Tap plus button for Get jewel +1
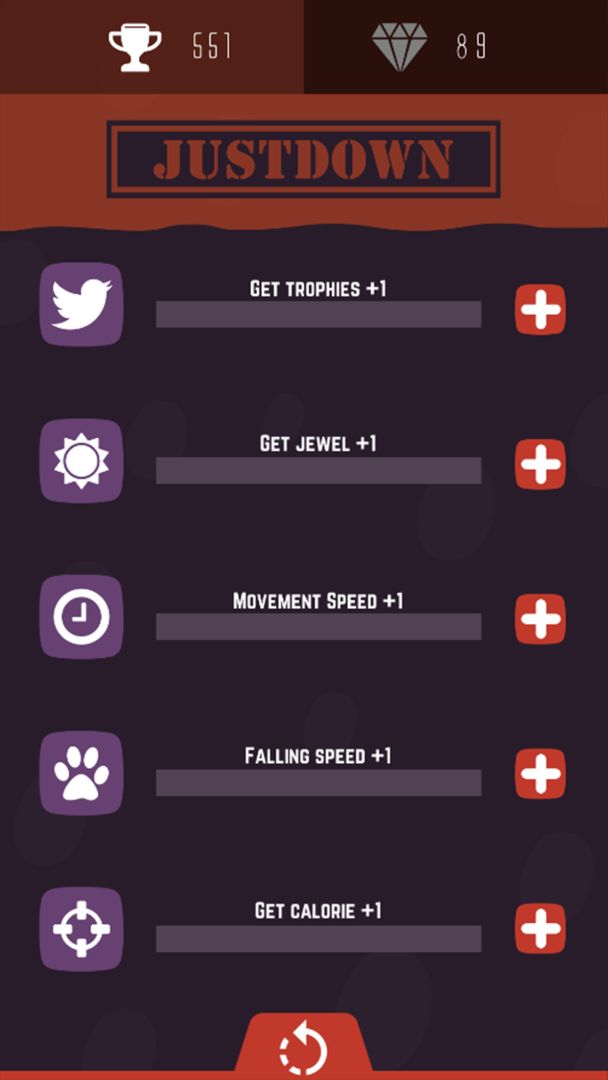Screen dimensions: 608x1080 540,464
